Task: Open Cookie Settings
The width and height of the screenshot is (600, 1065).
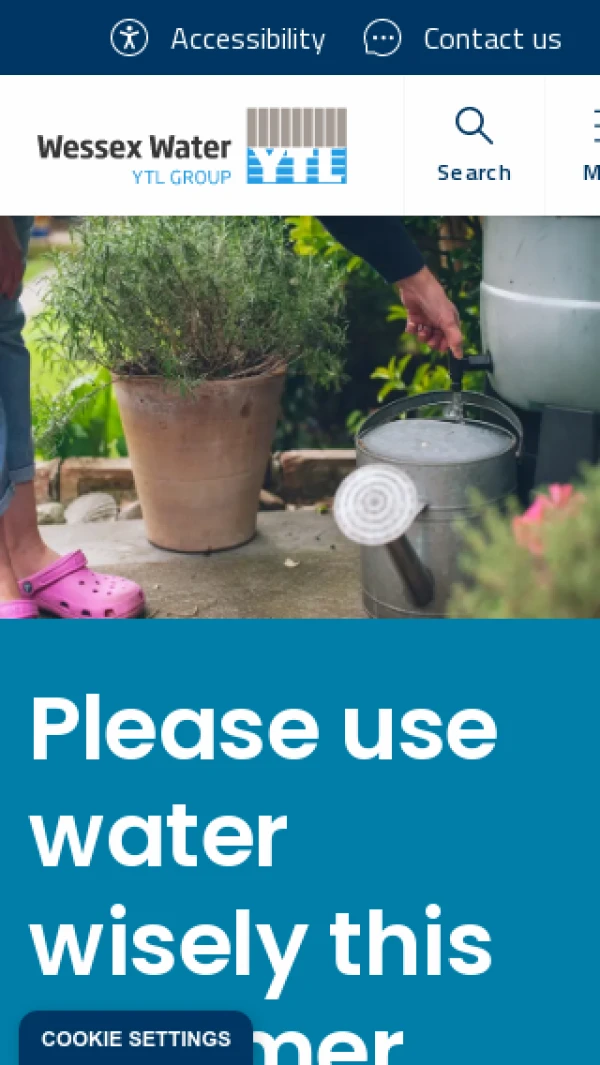Action: click(x=136, y=1038)
